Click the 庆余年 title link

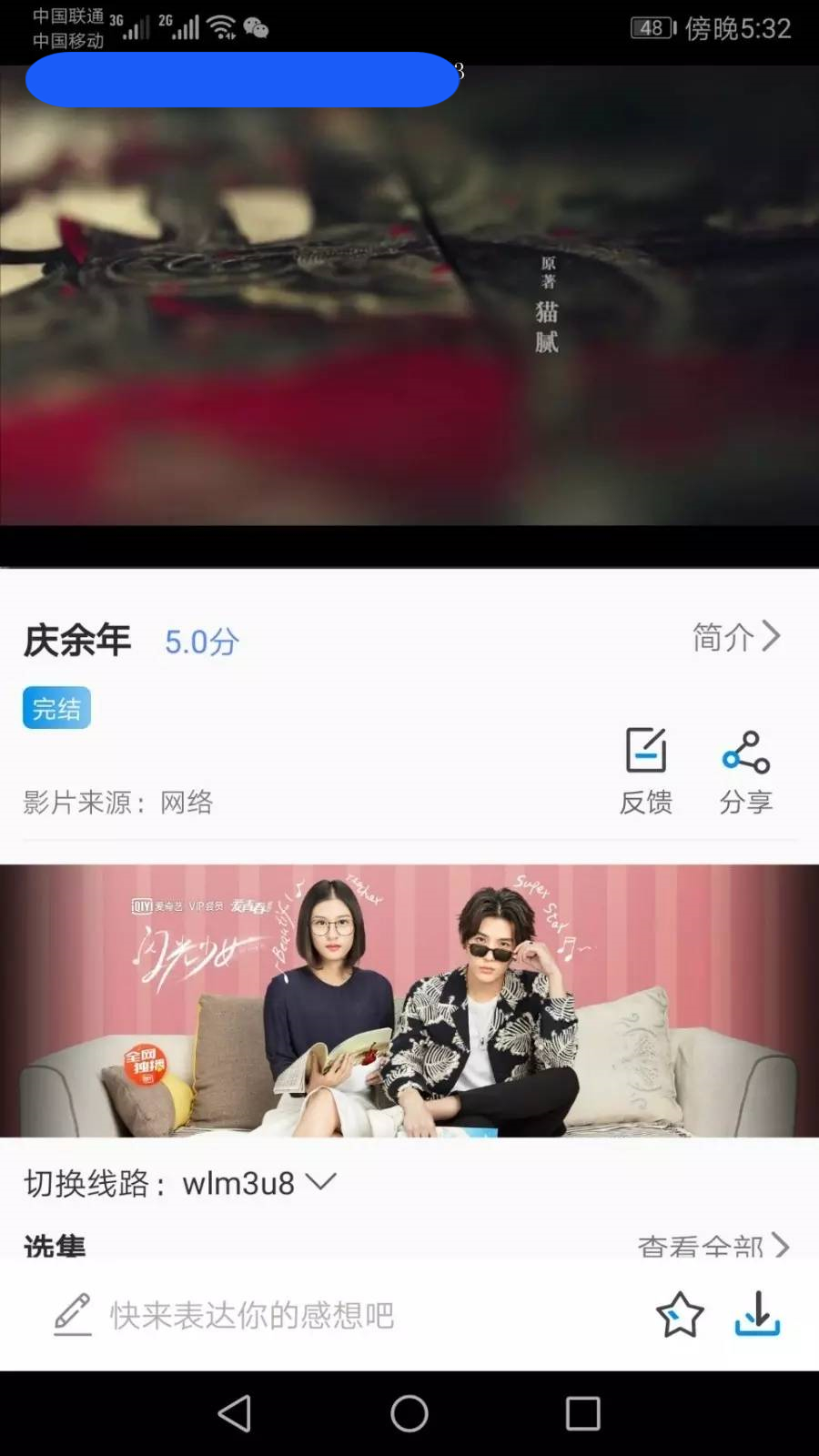click(76, 640)
